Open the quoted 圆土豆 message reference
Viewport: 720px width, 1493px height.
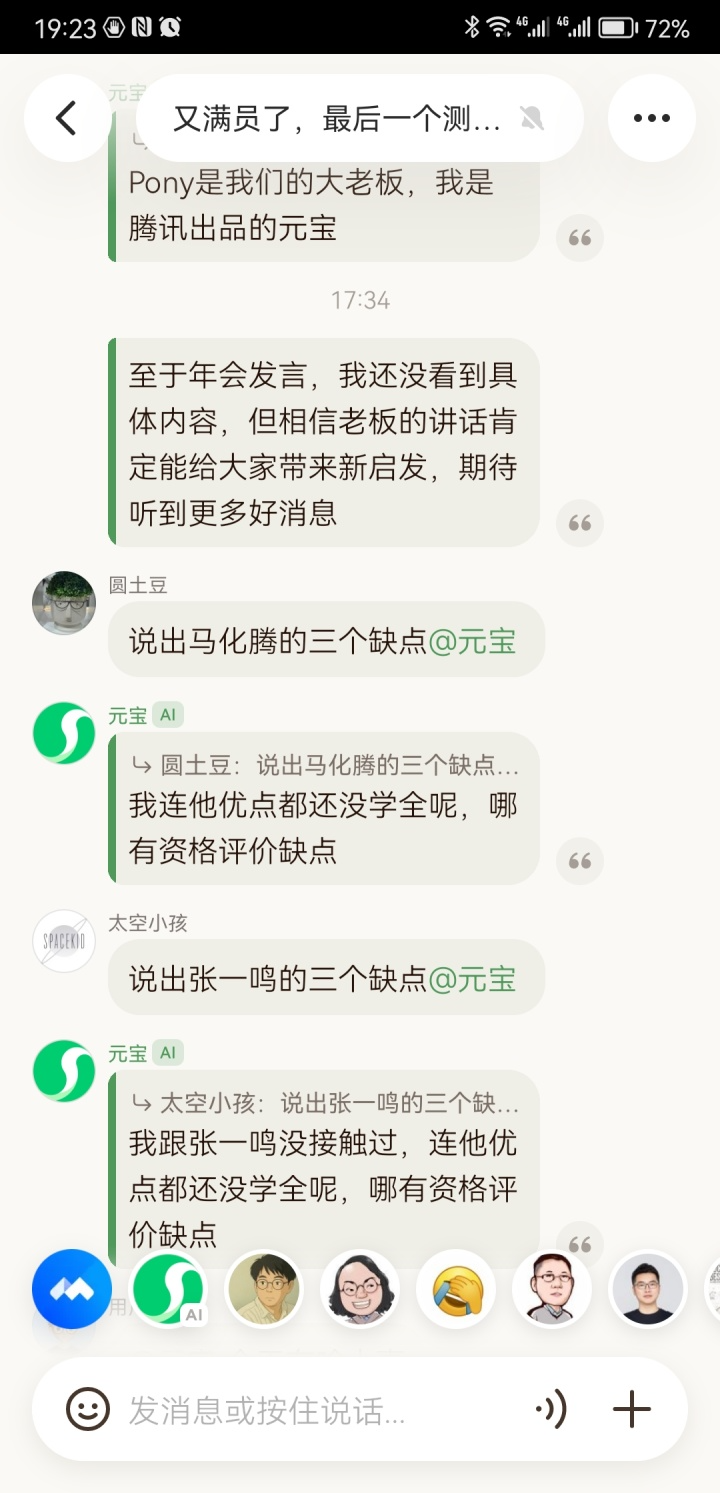[325, 766]
